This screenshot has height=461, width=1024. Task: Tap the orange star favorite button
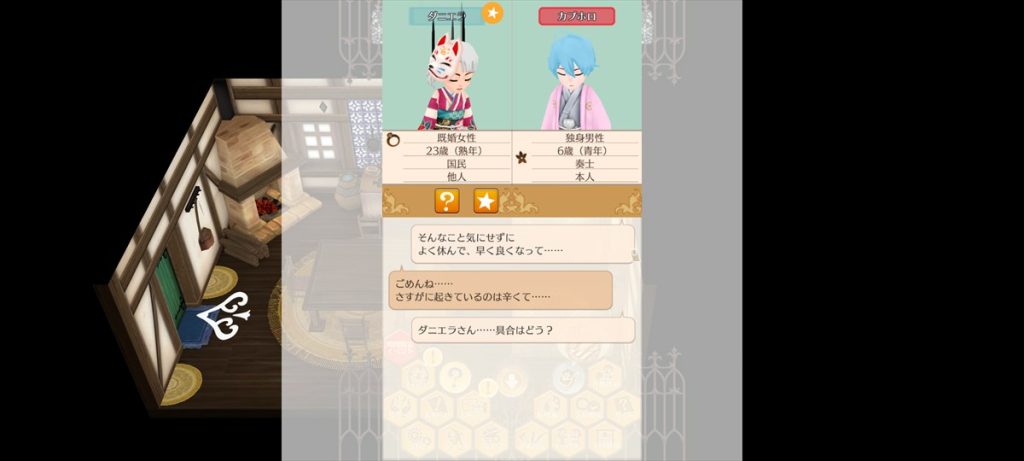[485, 201]
